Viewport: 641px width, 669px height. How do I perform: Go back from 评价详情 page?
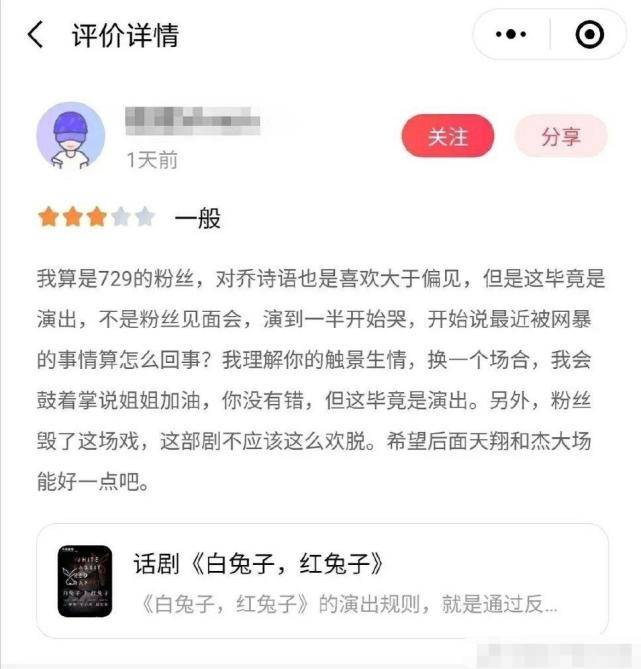coord(36,35)
